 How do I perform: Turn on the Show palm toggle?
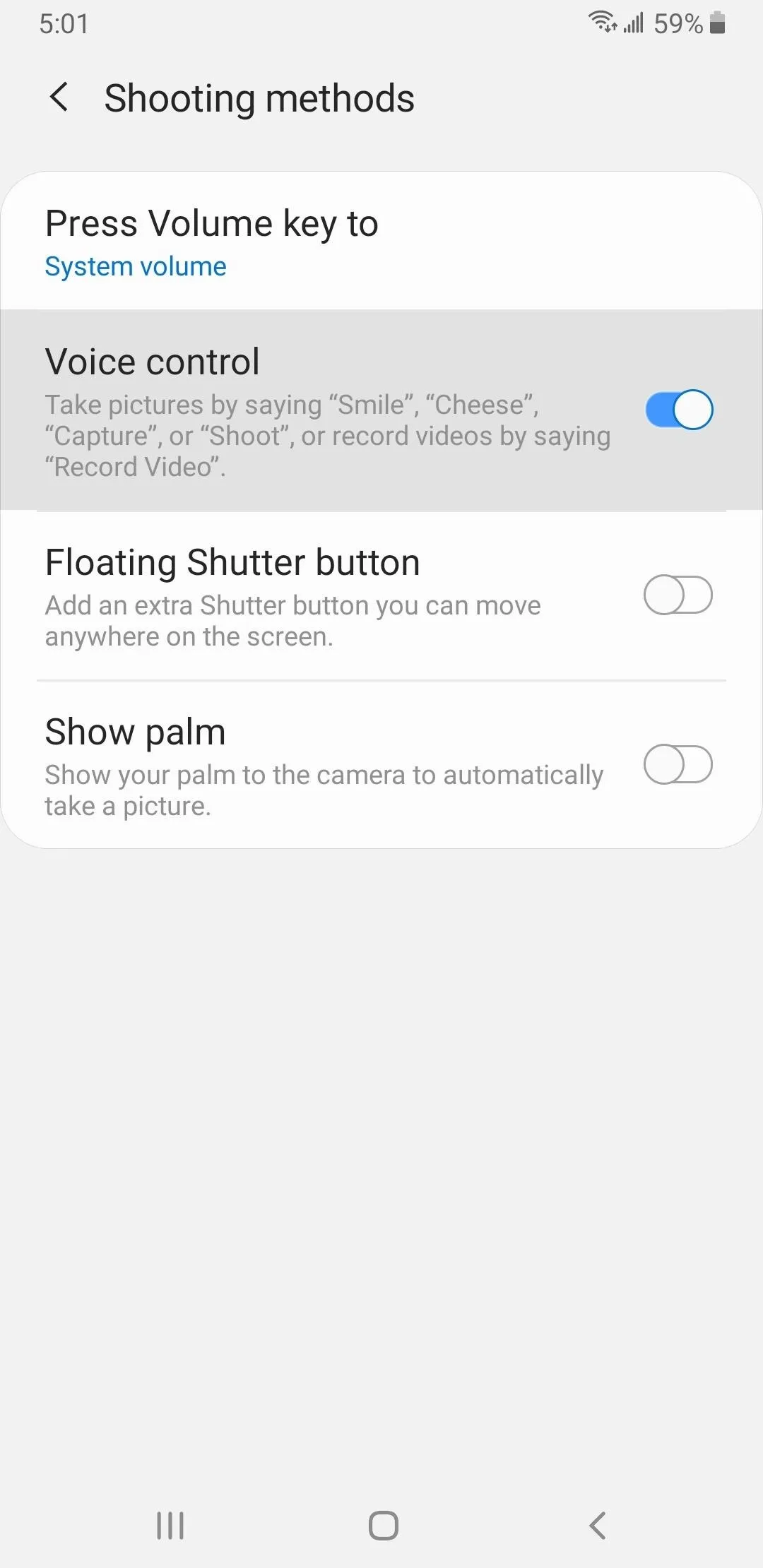[x=678, y=764]
